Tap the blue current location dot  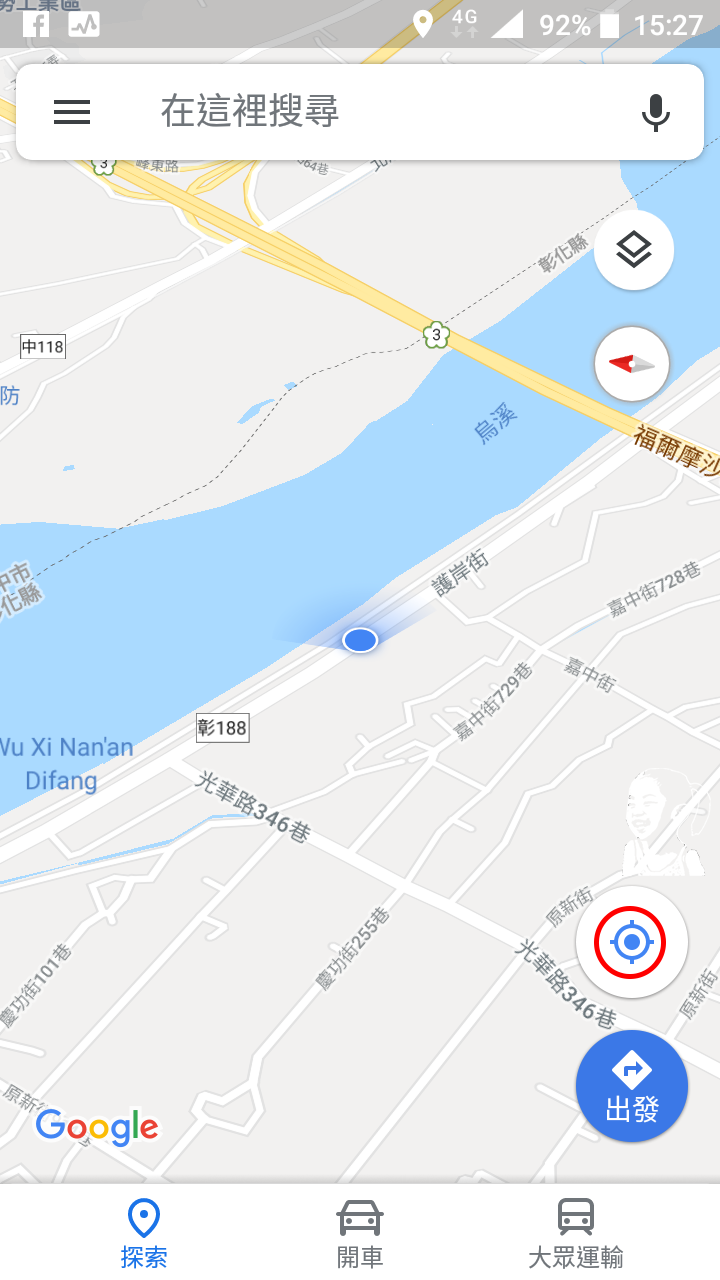(x=360, y=640)
